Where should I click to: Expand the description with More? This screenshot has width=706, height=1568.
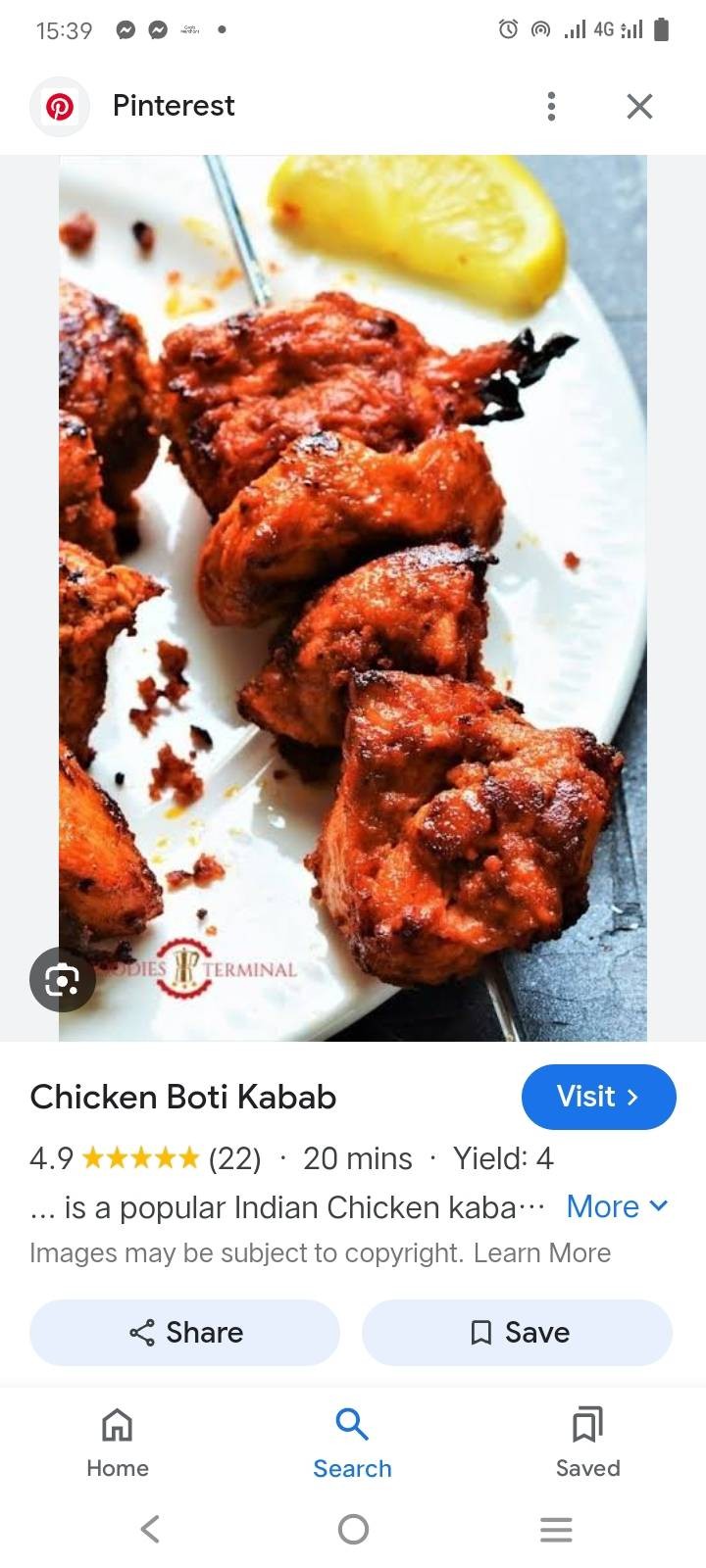coord(617,1206)
